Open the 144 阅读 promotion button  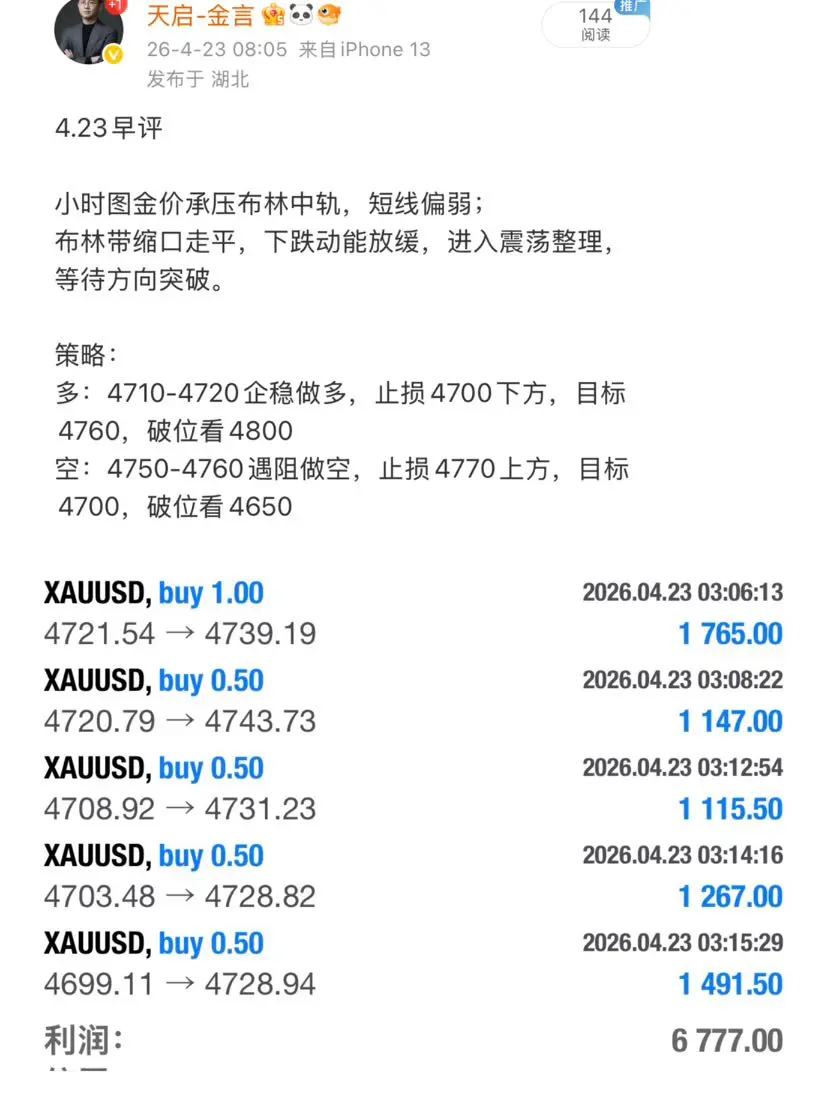[x=595, y=24]
